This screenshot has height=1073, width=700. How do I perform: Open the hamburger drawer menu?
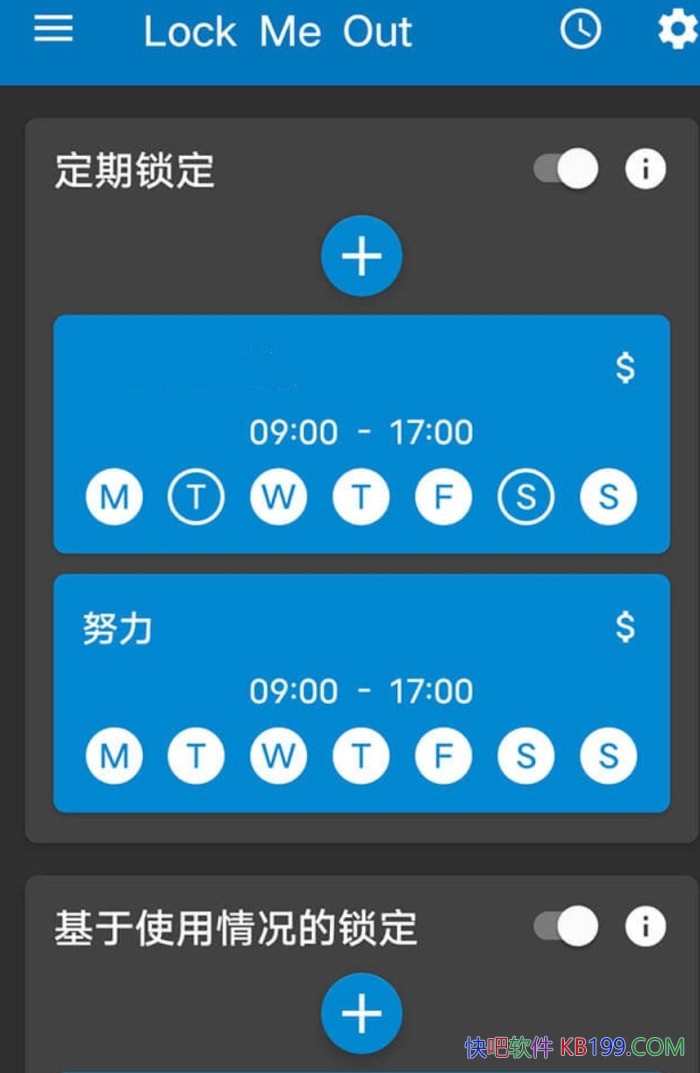53,28
